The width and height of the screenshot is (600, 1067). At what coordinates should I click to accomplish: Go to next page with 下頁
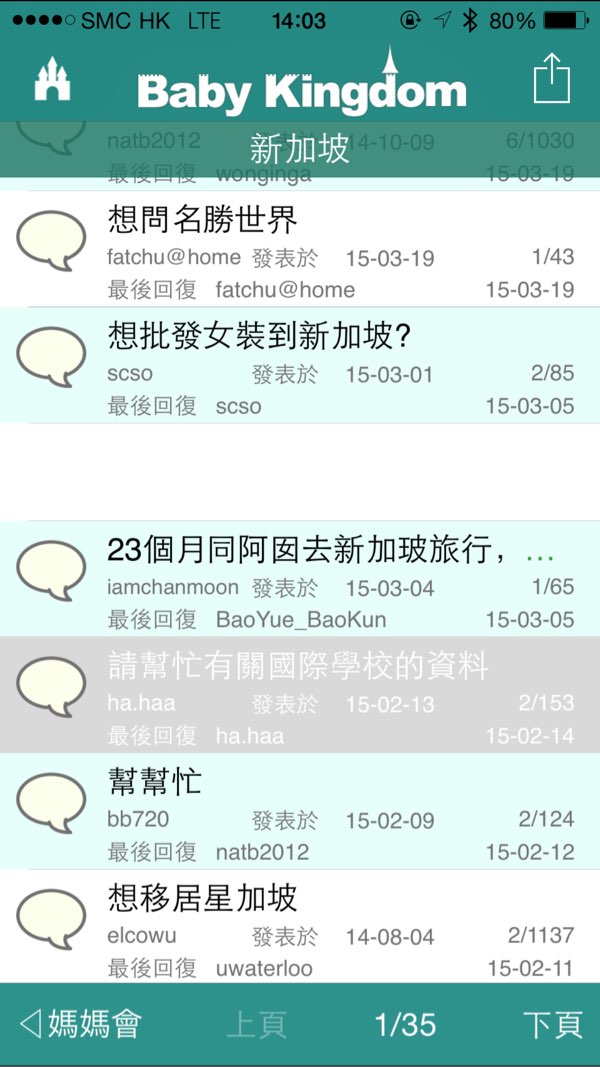point(552,1024)
